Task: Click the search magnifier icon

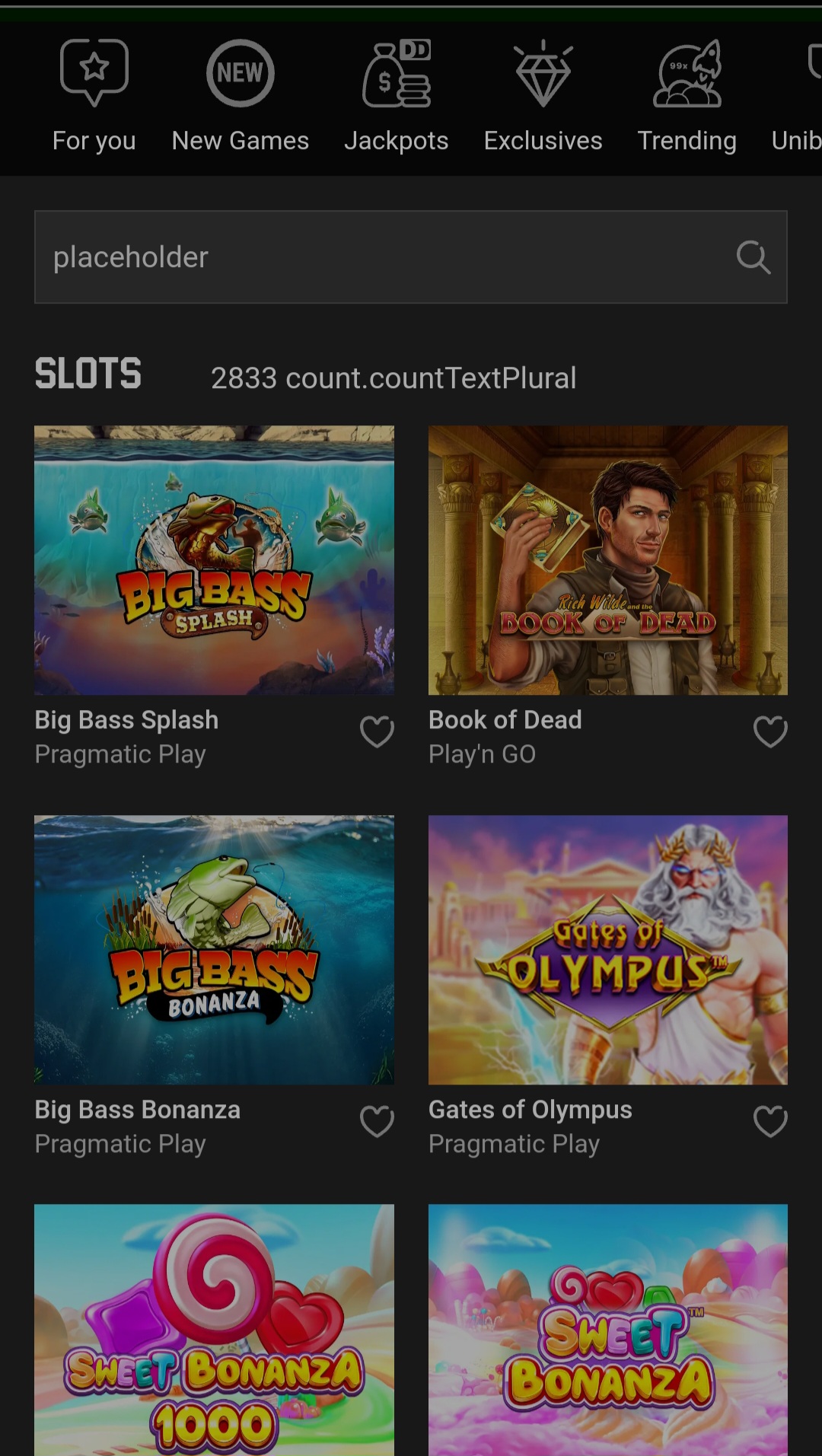Action: (x=754, y=256)
